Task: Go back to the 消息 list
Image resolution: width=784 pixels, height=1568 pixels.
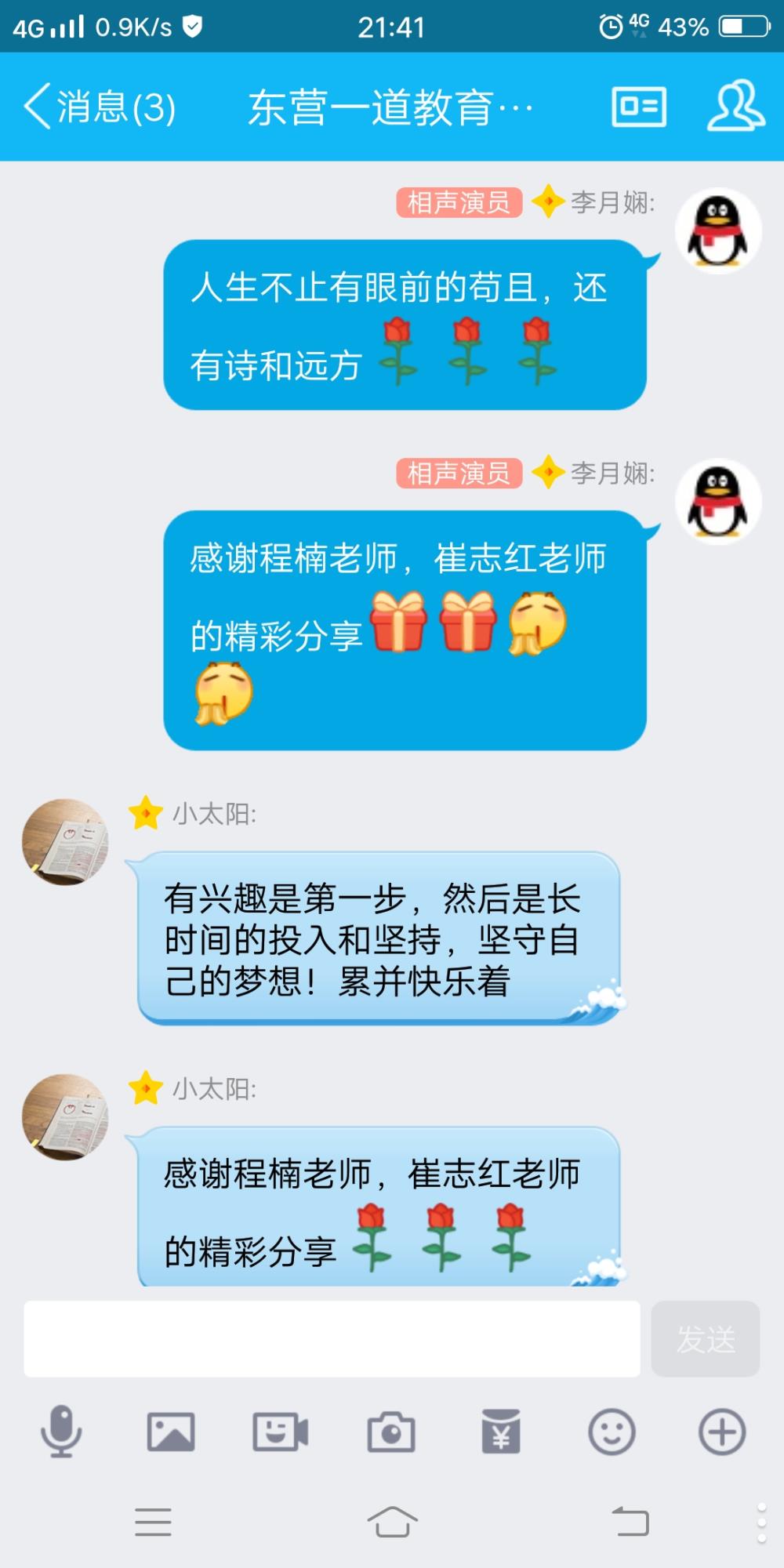Action: tap(100, 107)
